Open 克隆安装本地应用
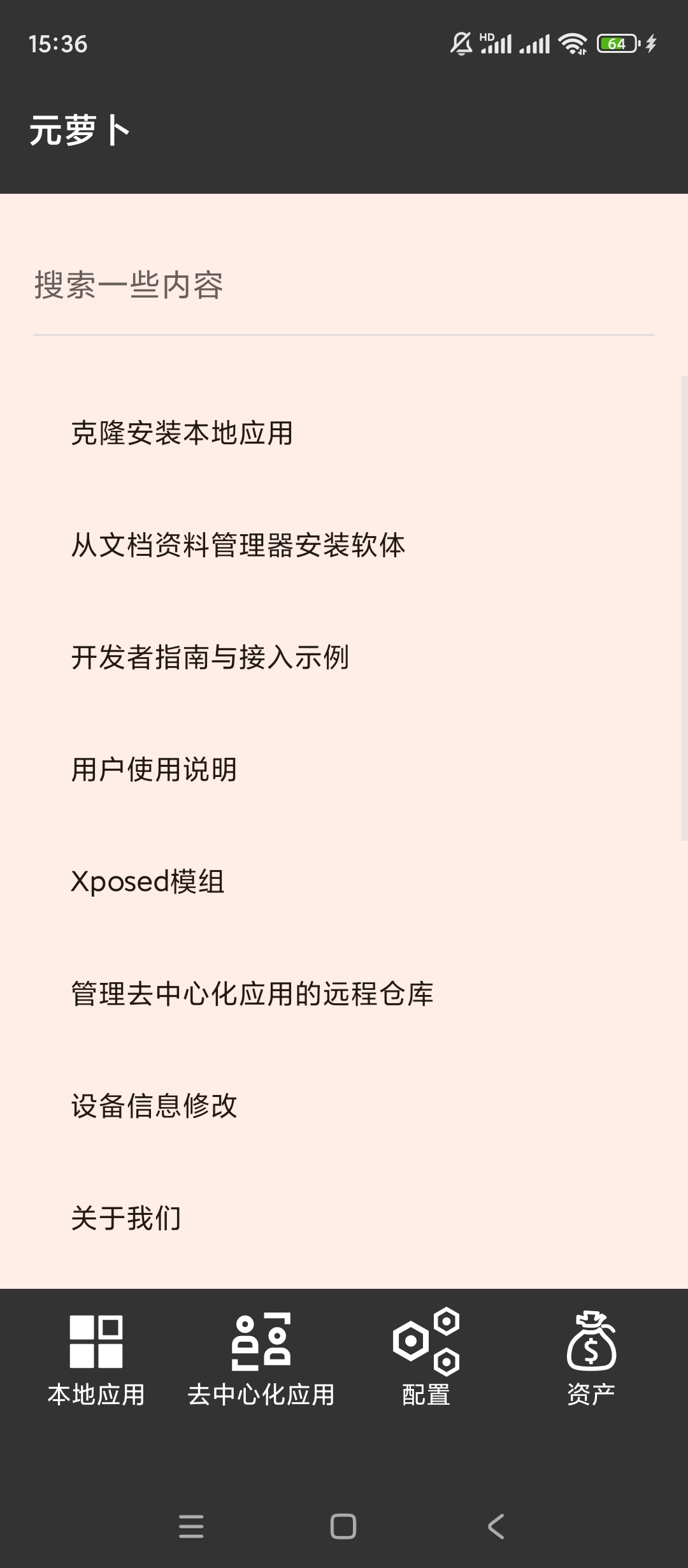 click(182, 433)
